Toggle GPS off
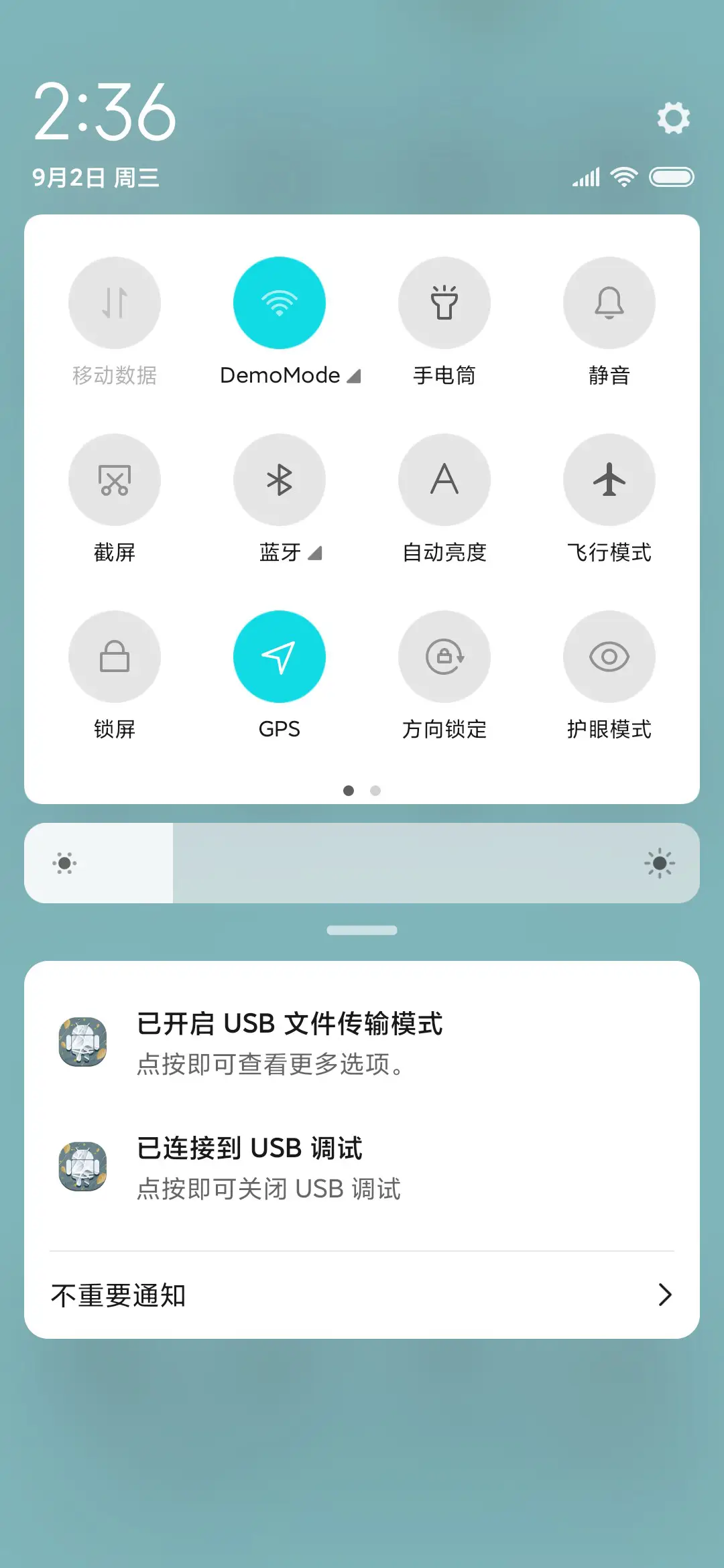This screenshot has height=1568, width=724. (280, 657)
